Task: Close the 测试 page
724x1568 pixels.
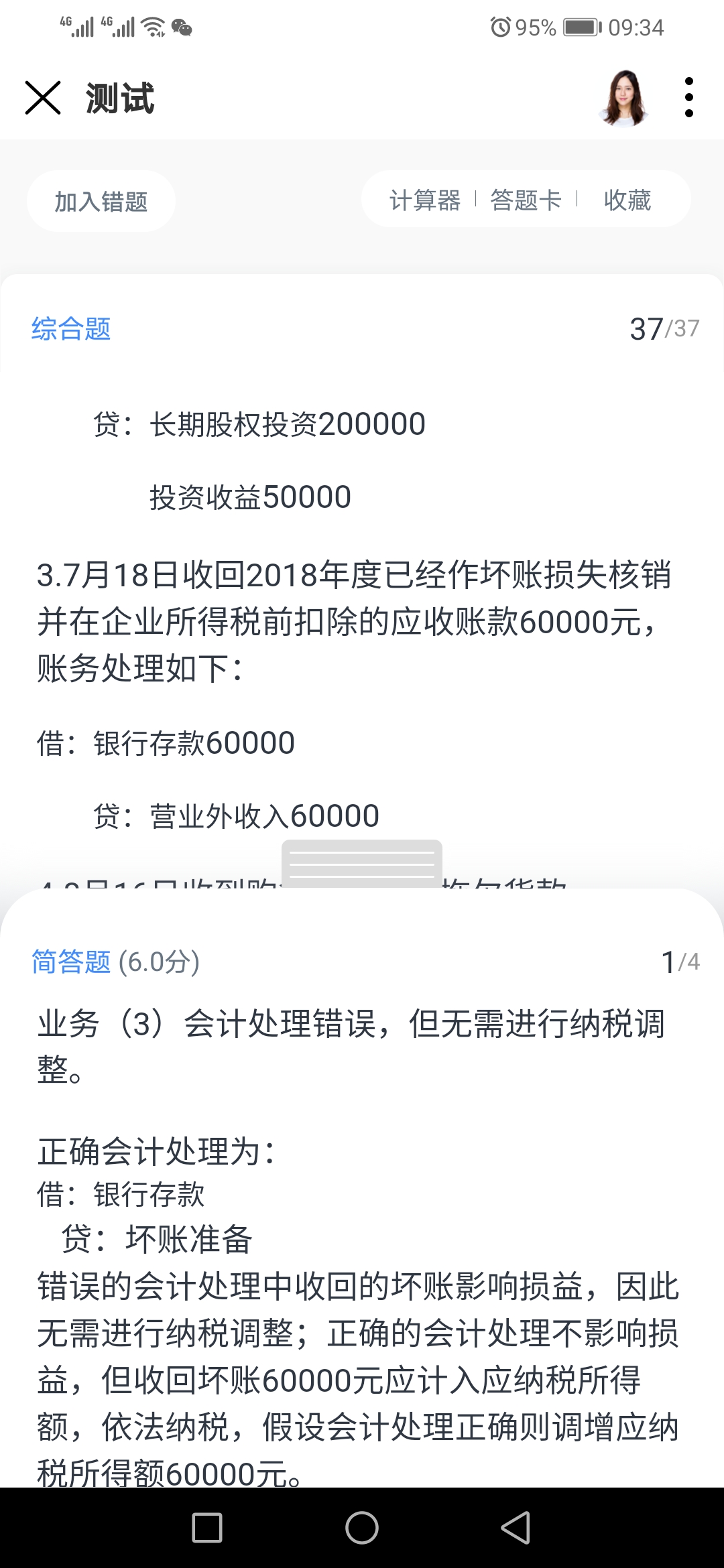Action: (x=43, y=98)
